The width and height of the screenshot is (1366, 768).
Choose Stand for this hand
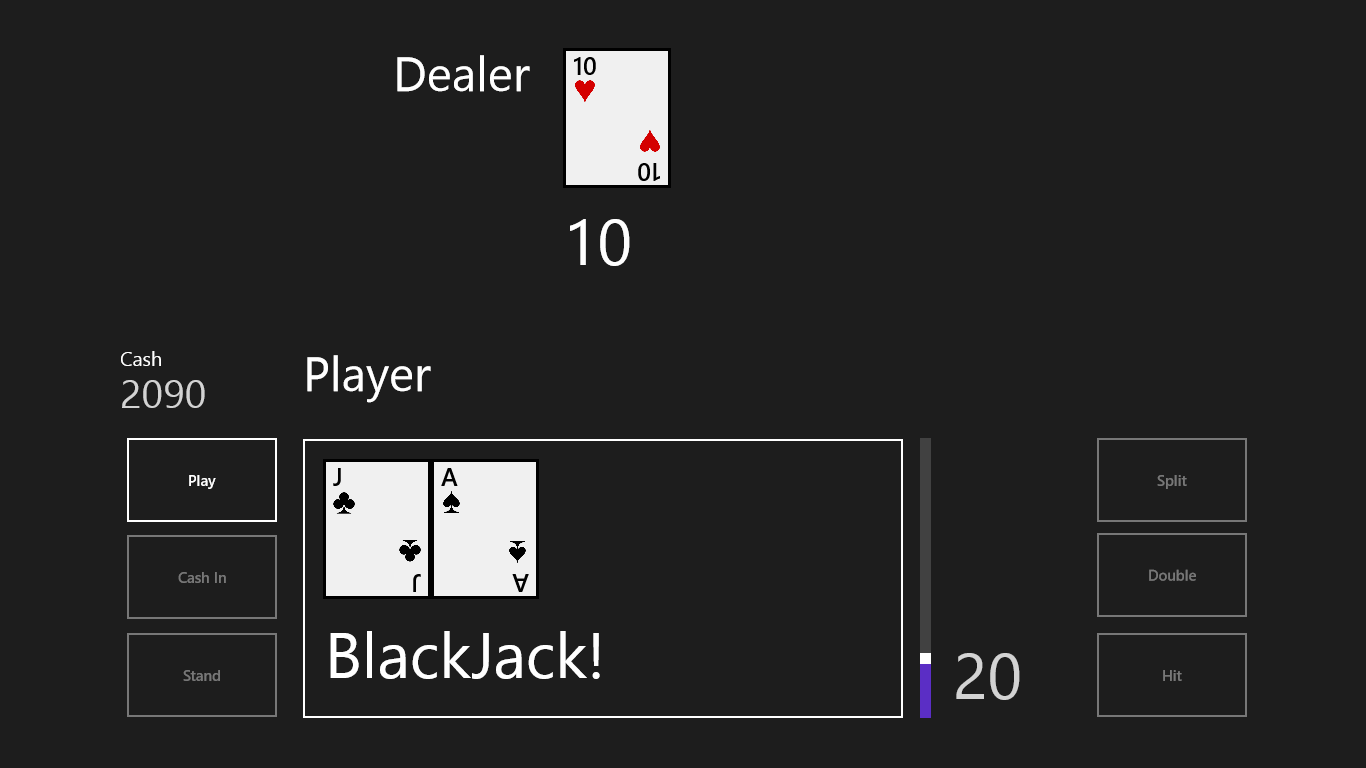pos(202,675)
